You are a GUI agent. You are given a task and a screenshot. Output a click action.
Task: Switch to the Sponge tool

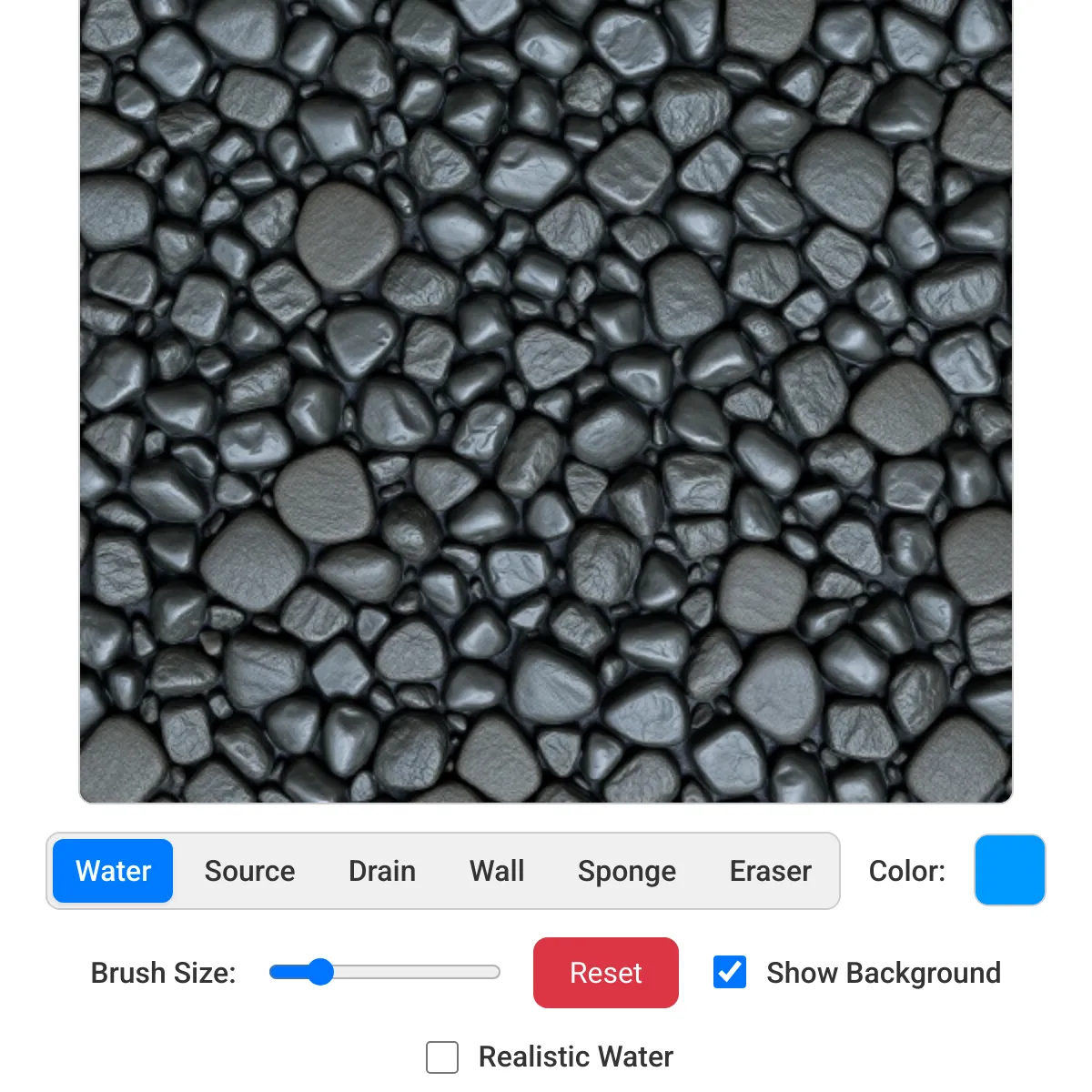[x=626, y=871]
